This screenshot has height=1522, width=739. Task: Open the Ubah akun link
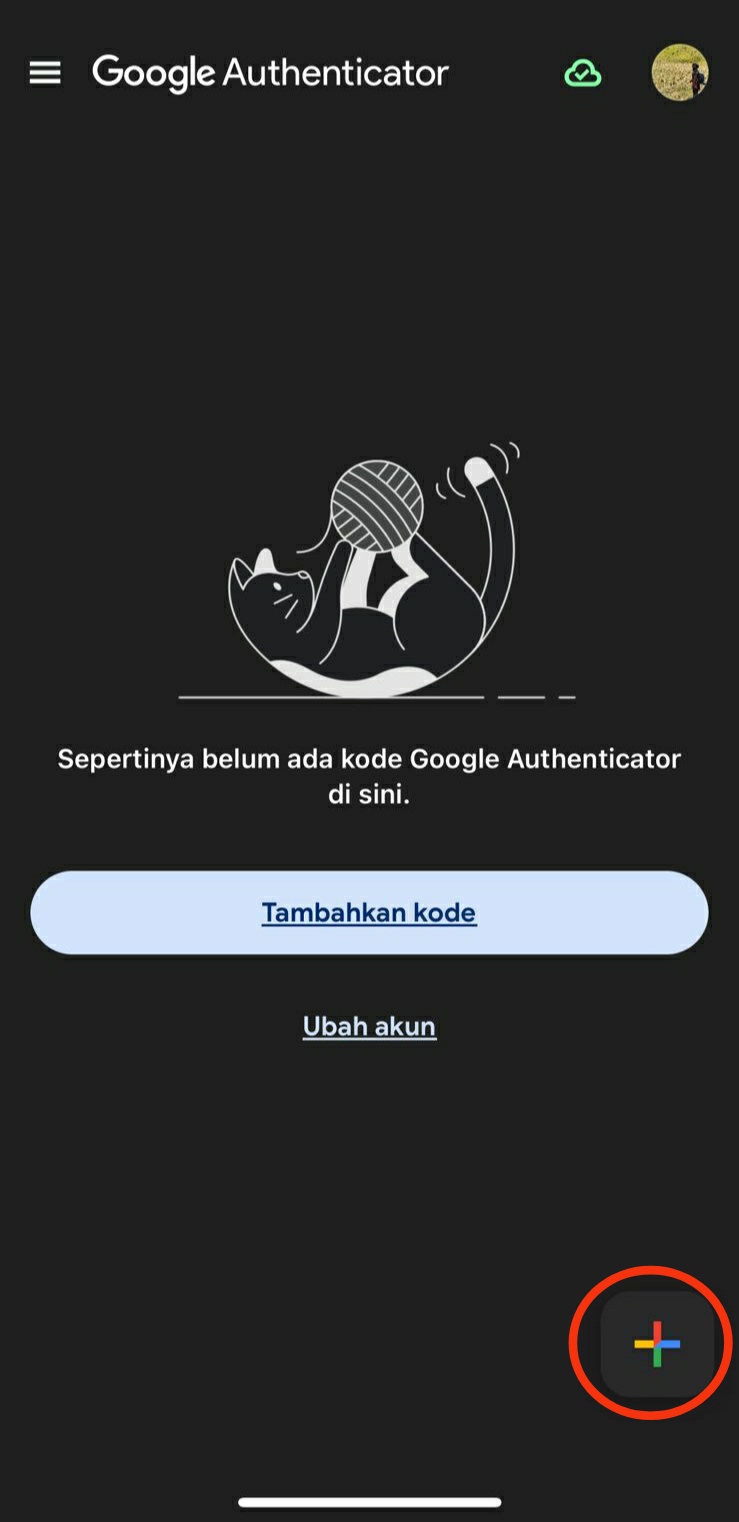[x=369, y=1026]
